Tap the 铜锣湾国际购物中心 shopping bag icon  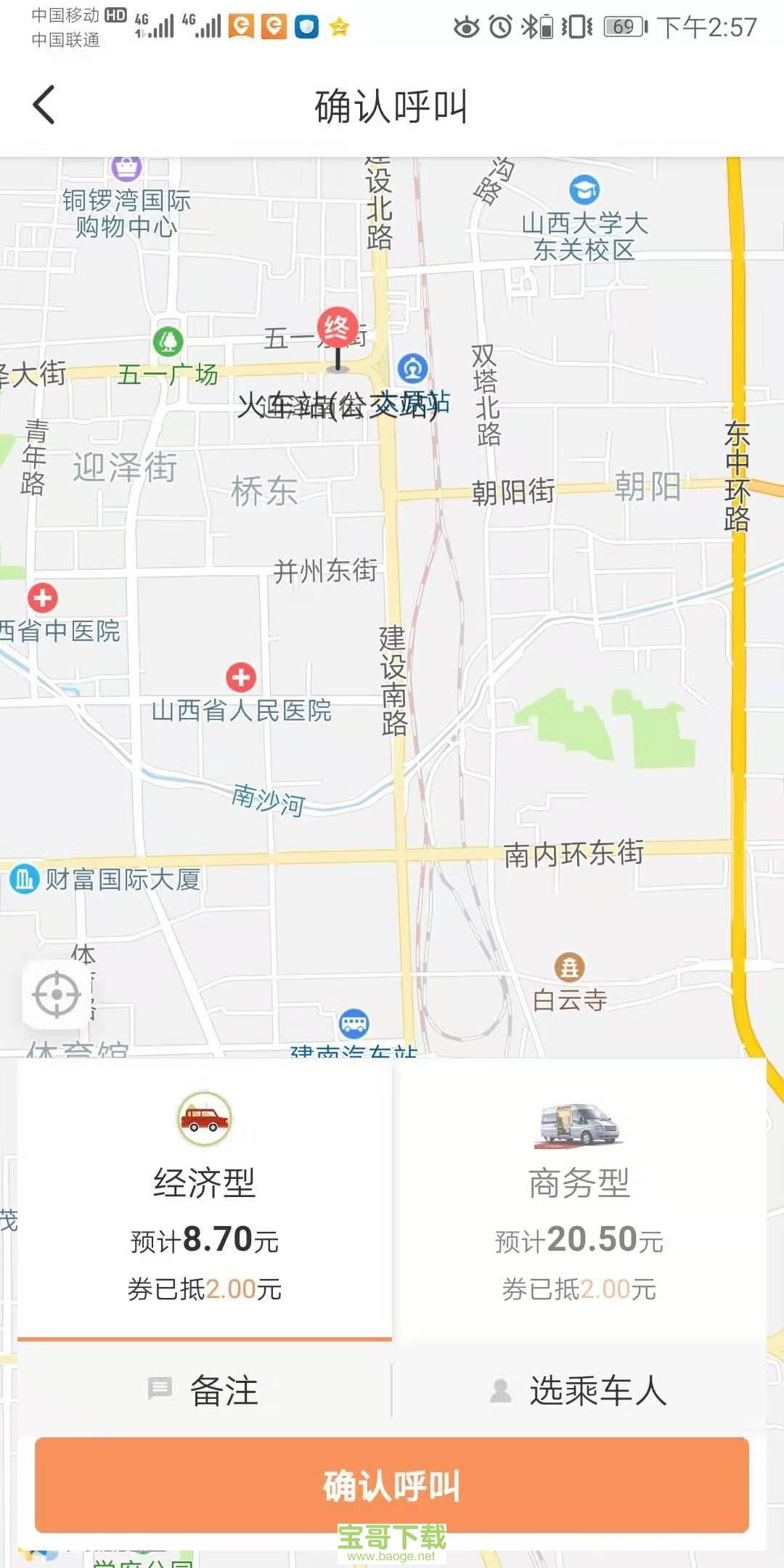tap(125, 167)
